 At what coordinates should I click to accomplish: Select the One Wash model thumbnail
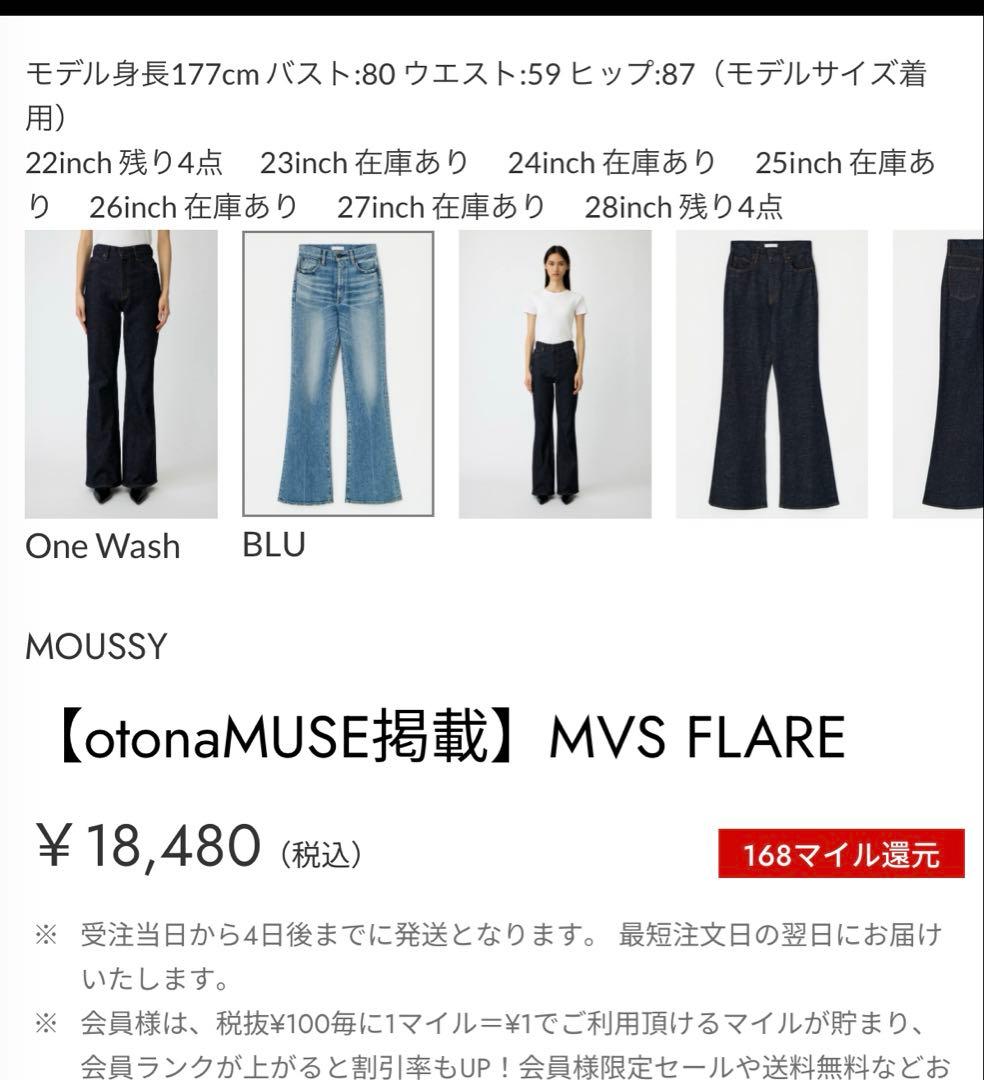tap(120, 373)
